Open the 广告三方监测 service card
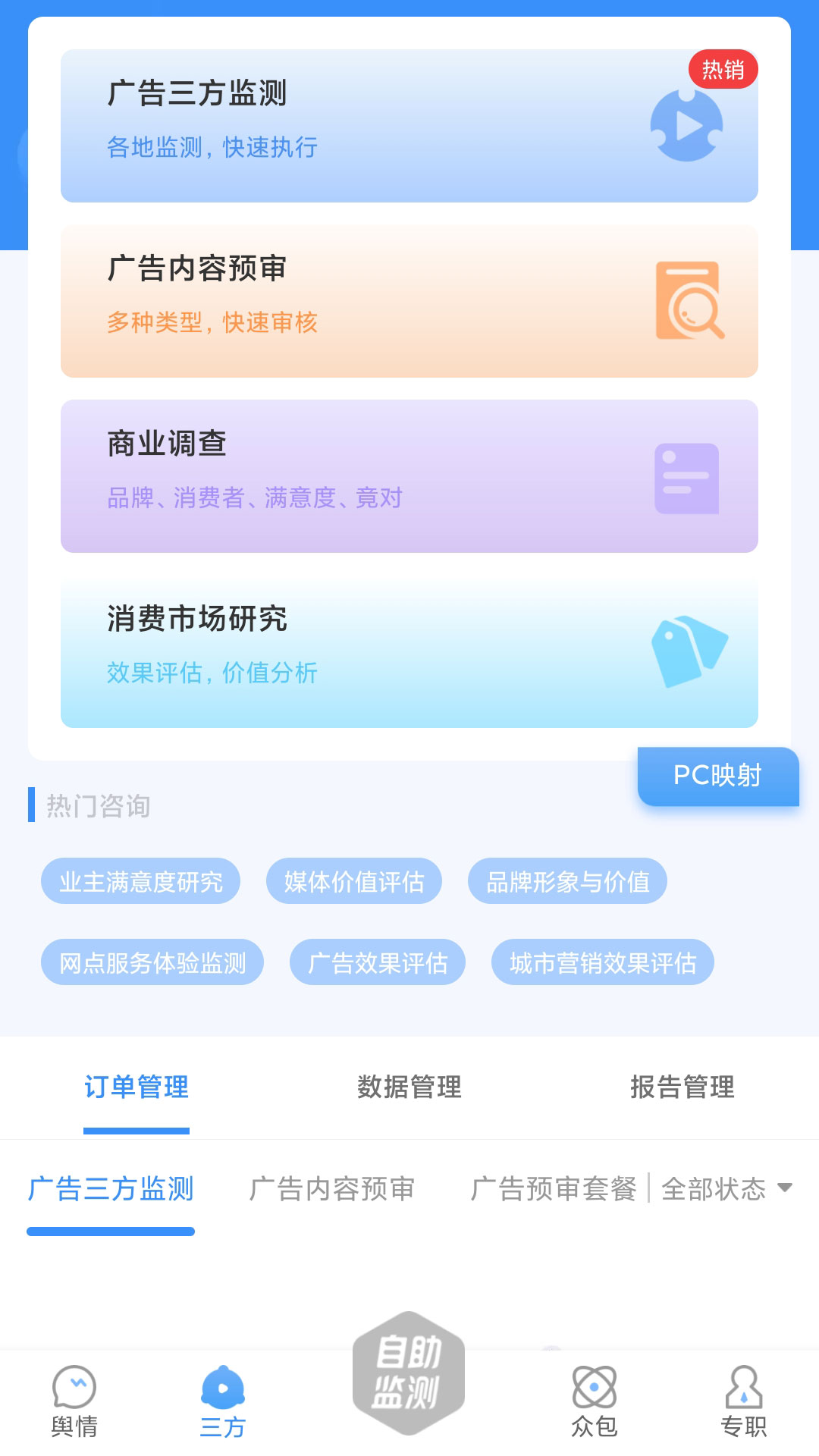The width and height of the screenshot is (819, 1456). point(409,126)
